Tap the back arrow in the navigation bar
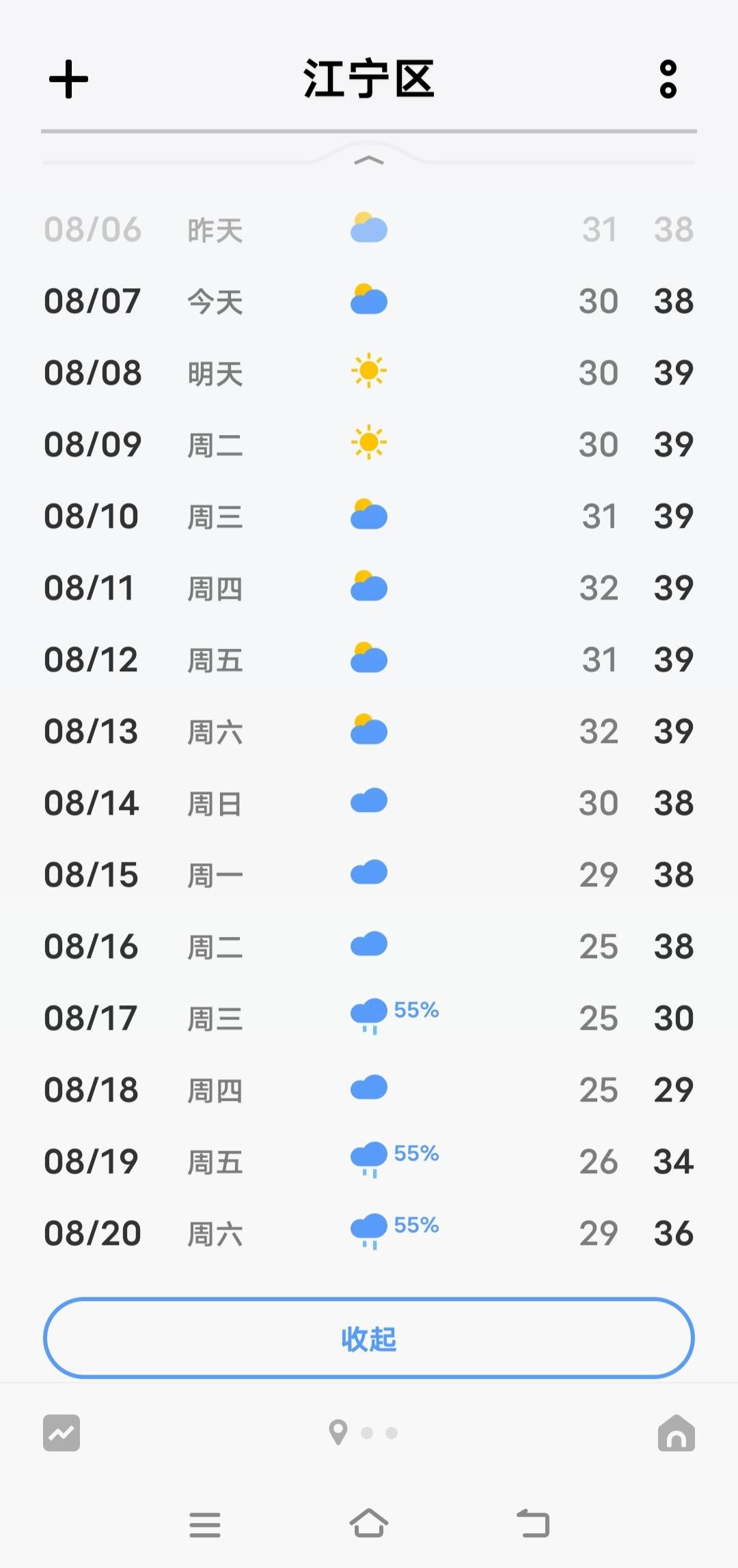 pos(533,1525)
